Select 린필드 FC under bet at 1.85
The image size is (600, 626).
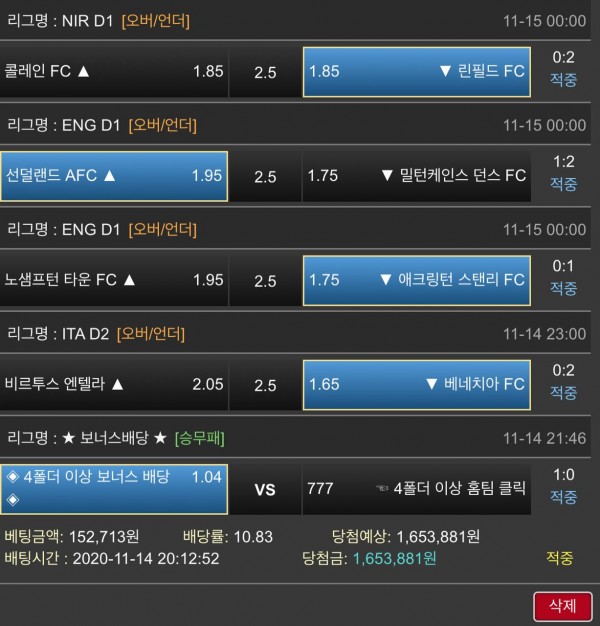coord(417,72)
